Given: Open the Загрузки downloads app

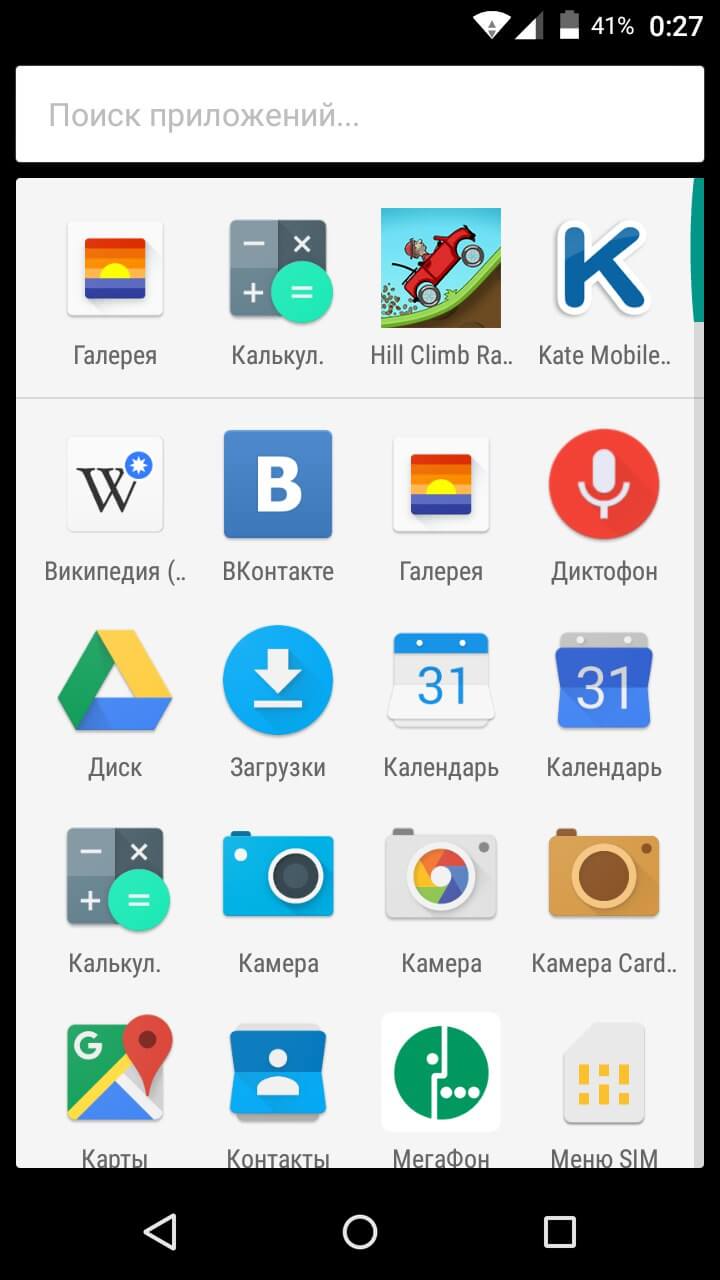Looking at the screenshot, I should tap(278, 680).
